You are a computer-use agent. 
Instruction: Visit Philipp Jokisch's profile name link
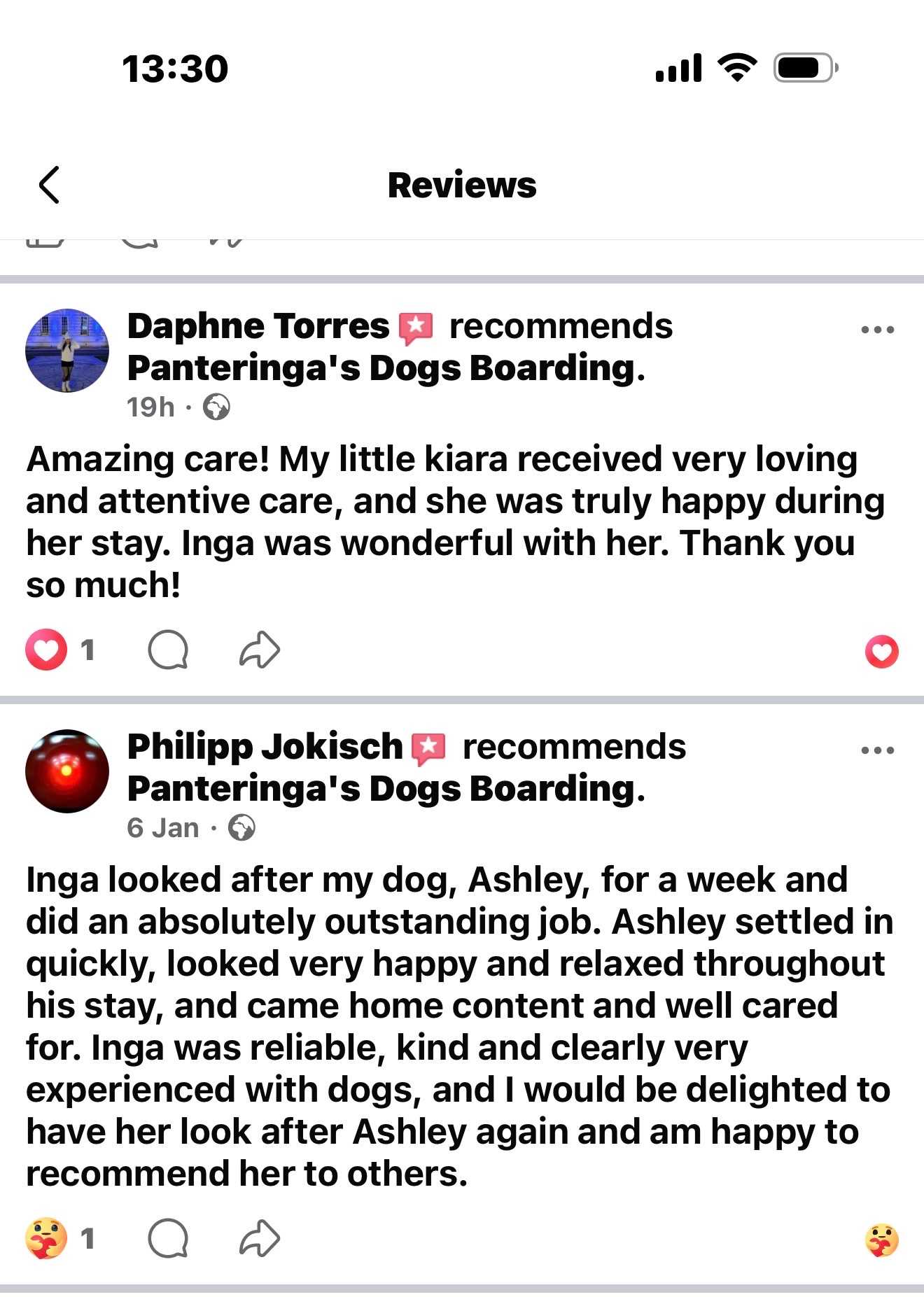265,747
